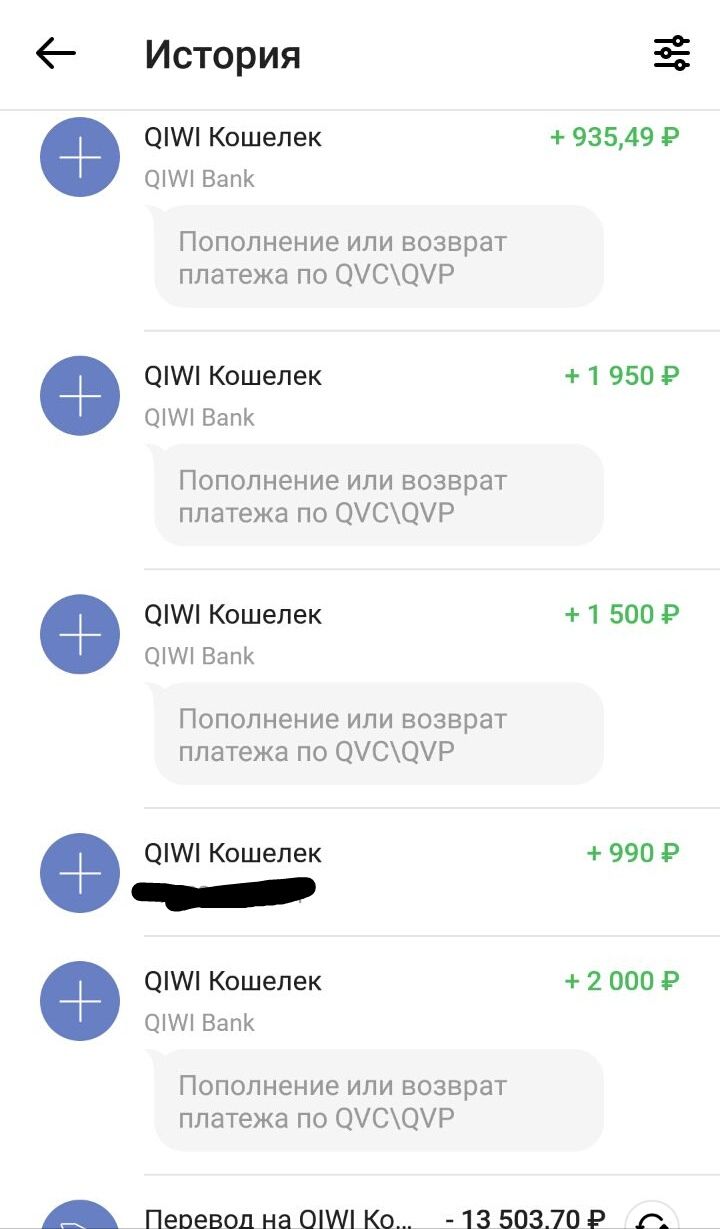
Task: Go back from the История screen
Action: coord(56,54)
